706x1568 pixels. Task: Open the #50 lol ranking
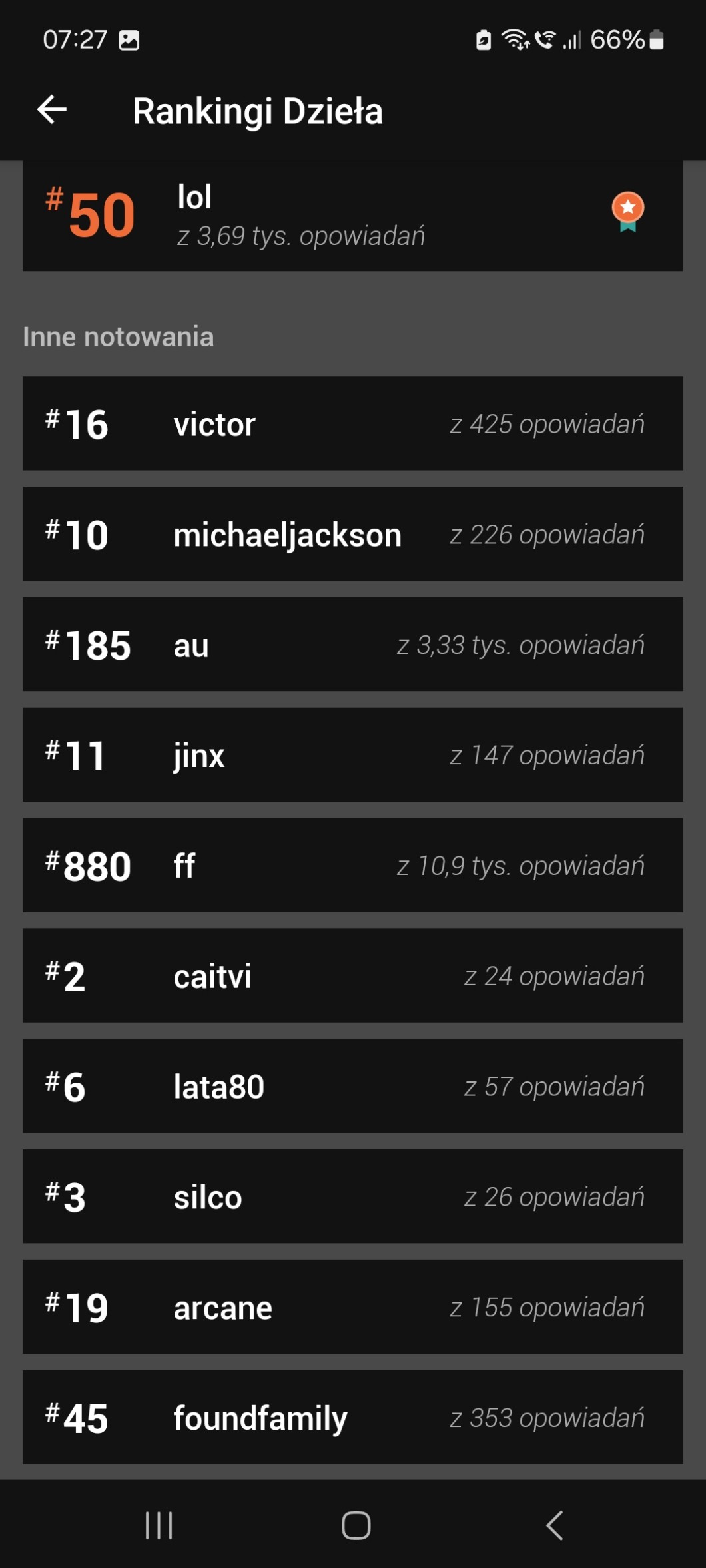click(352, 216)
